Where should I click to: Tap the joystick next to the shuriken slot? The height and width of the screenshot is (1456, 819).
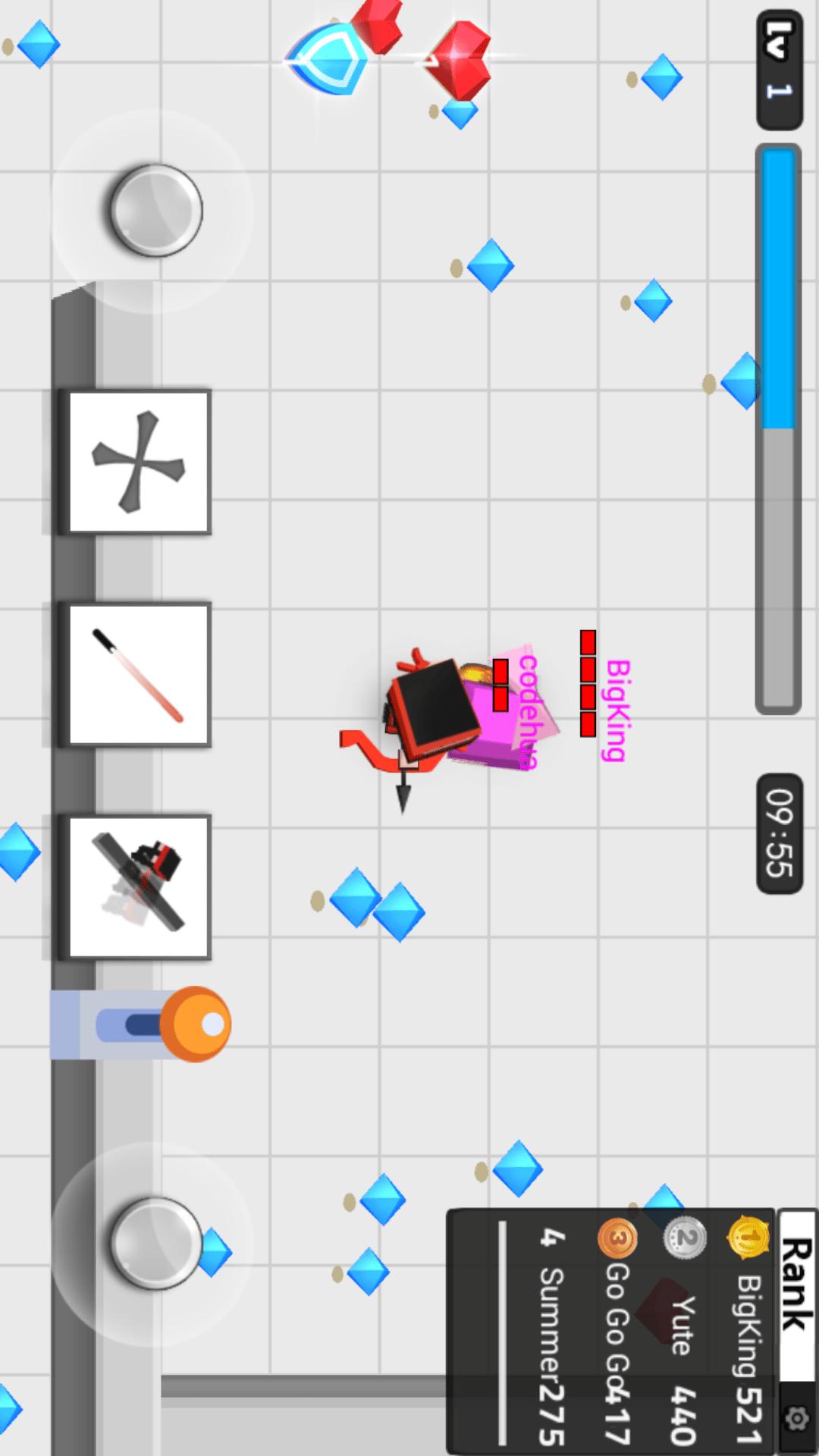(156, 210)
